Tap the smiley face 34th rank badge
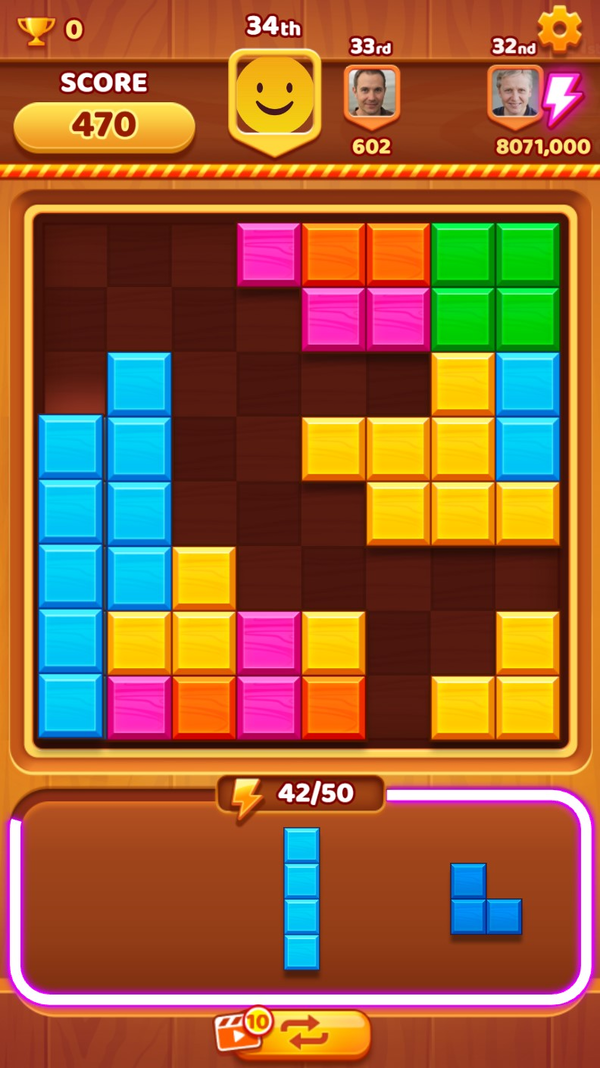The height and width of the screenshot is (1068, 600). [x=274, y=95]
